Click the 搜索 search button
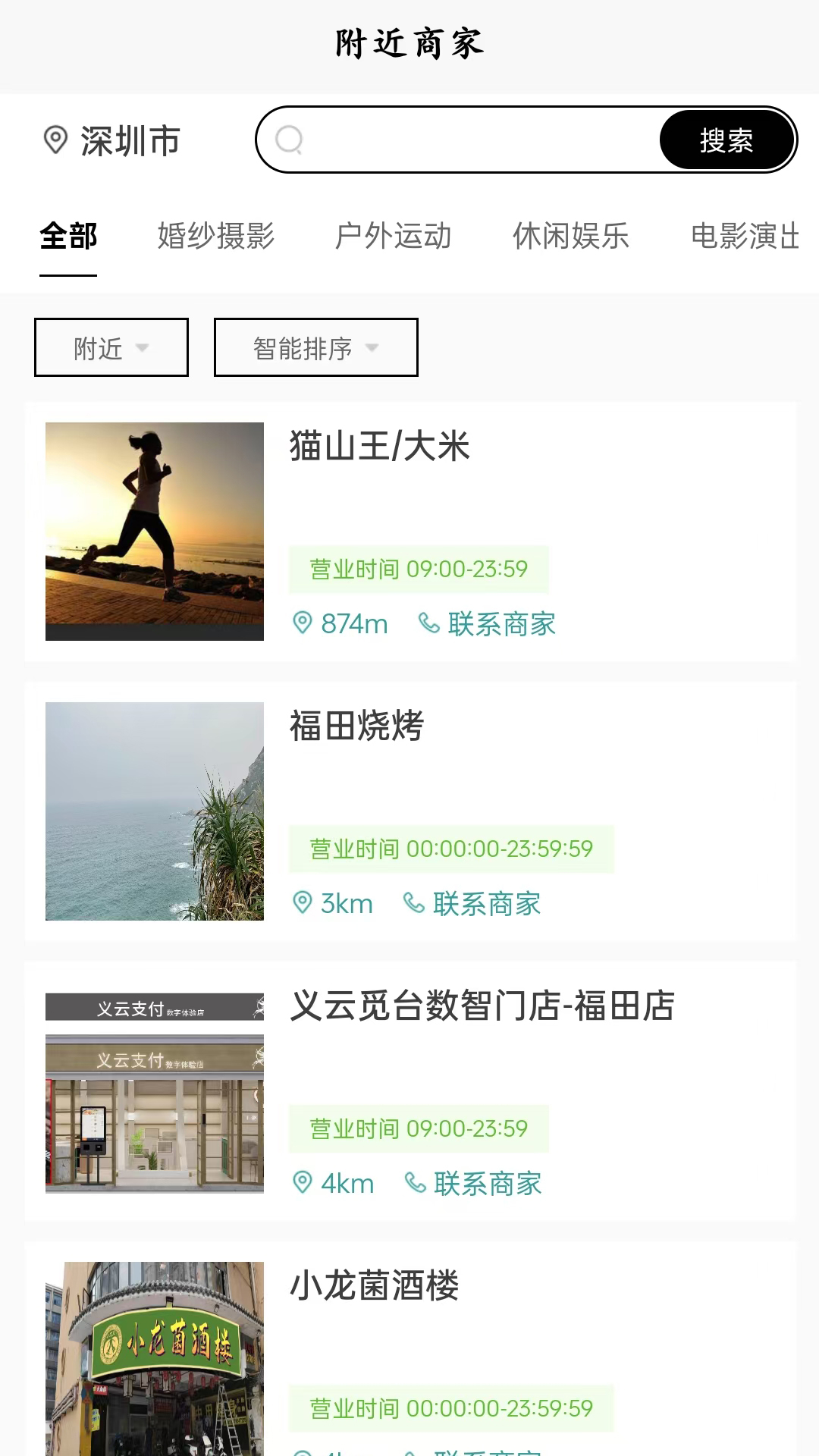819x1456 pixels. tap(726, 140)
